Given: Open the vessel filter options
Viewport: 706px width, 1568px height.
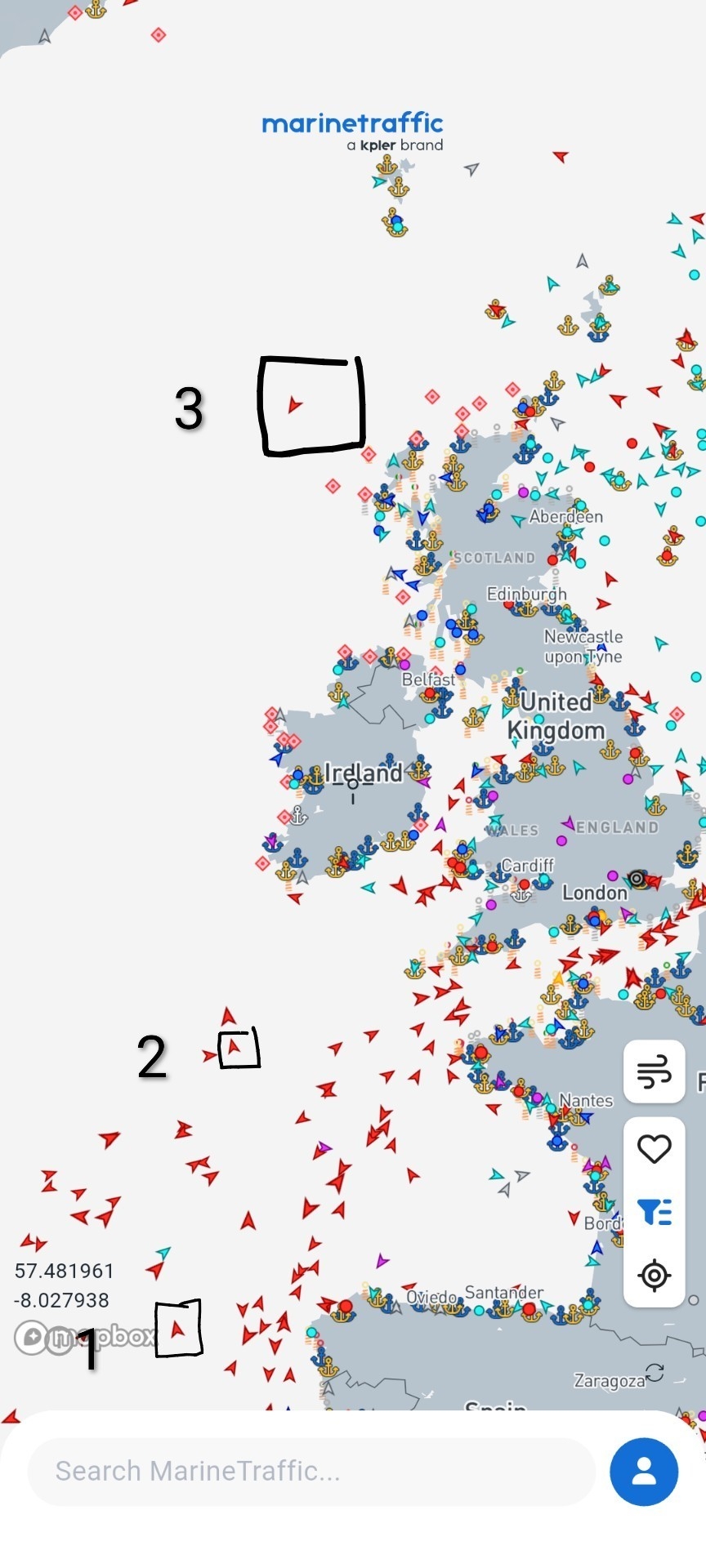Looking at the screenshot, I should coord(654,1212).
